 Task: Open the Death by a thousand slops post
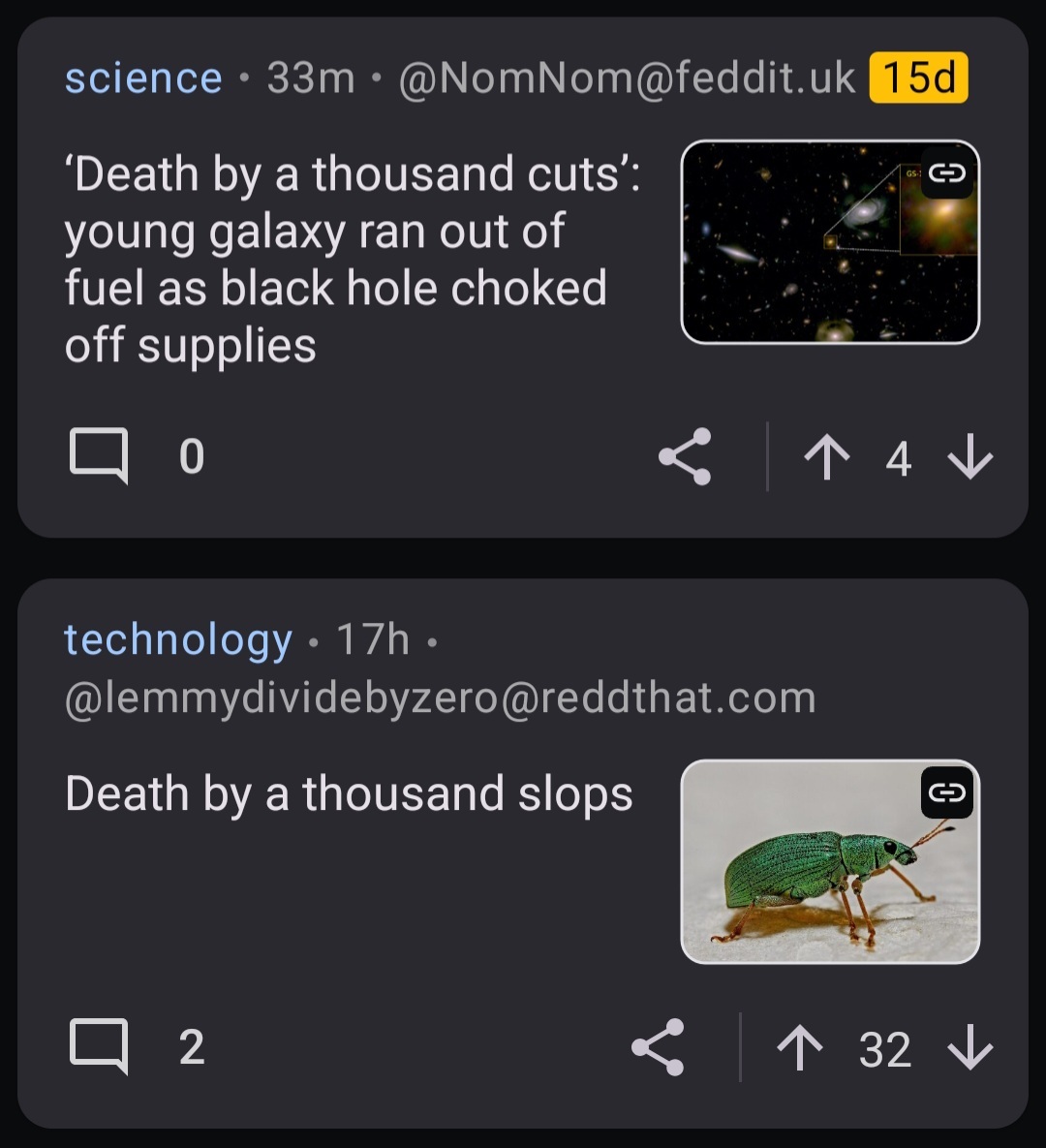(x=349, y=794)
